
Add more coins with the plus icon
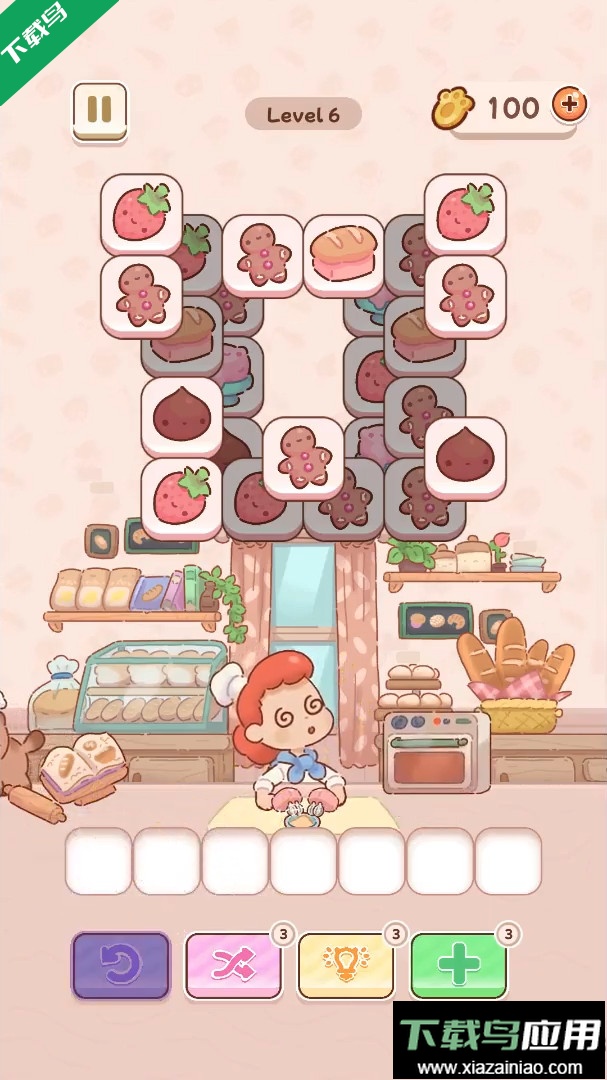569,104
